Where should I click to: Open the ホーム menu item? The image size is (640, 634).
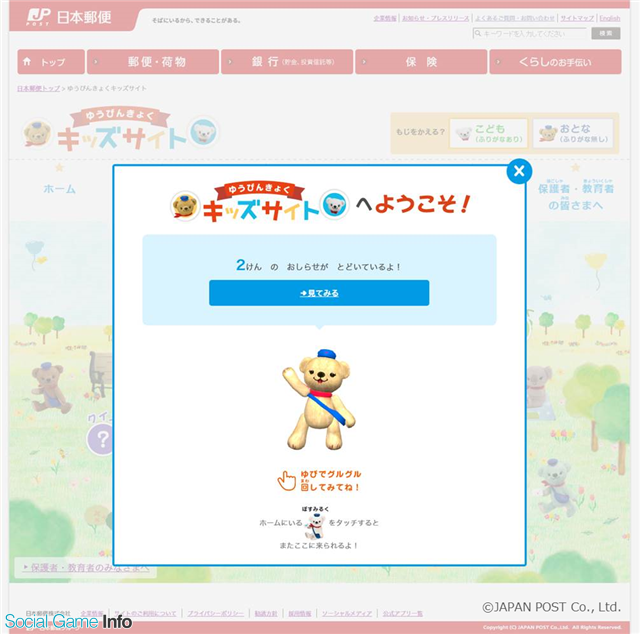coord(59,188)
